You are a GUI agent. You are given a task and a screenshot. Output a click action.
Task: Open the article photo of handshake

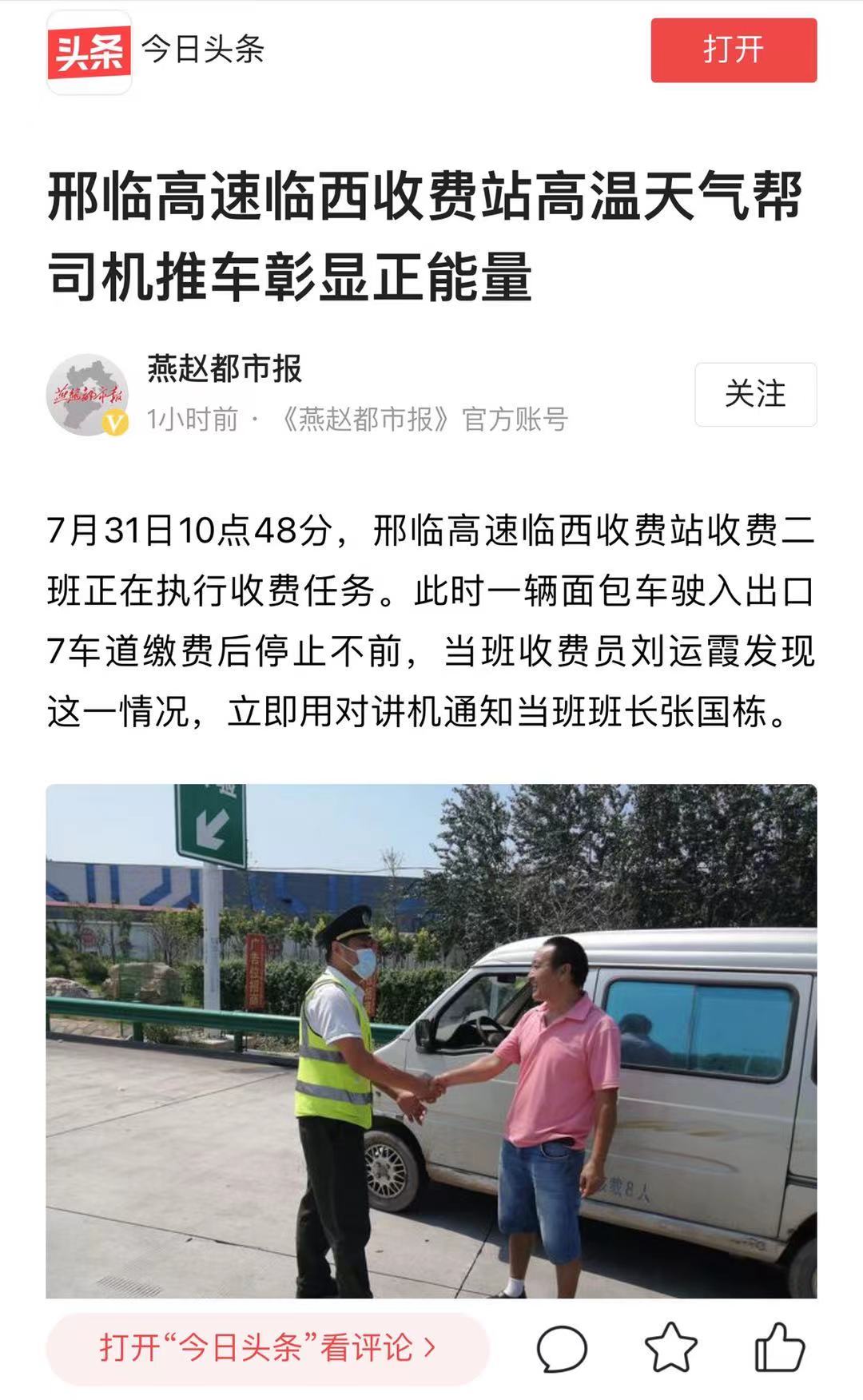431,1039
